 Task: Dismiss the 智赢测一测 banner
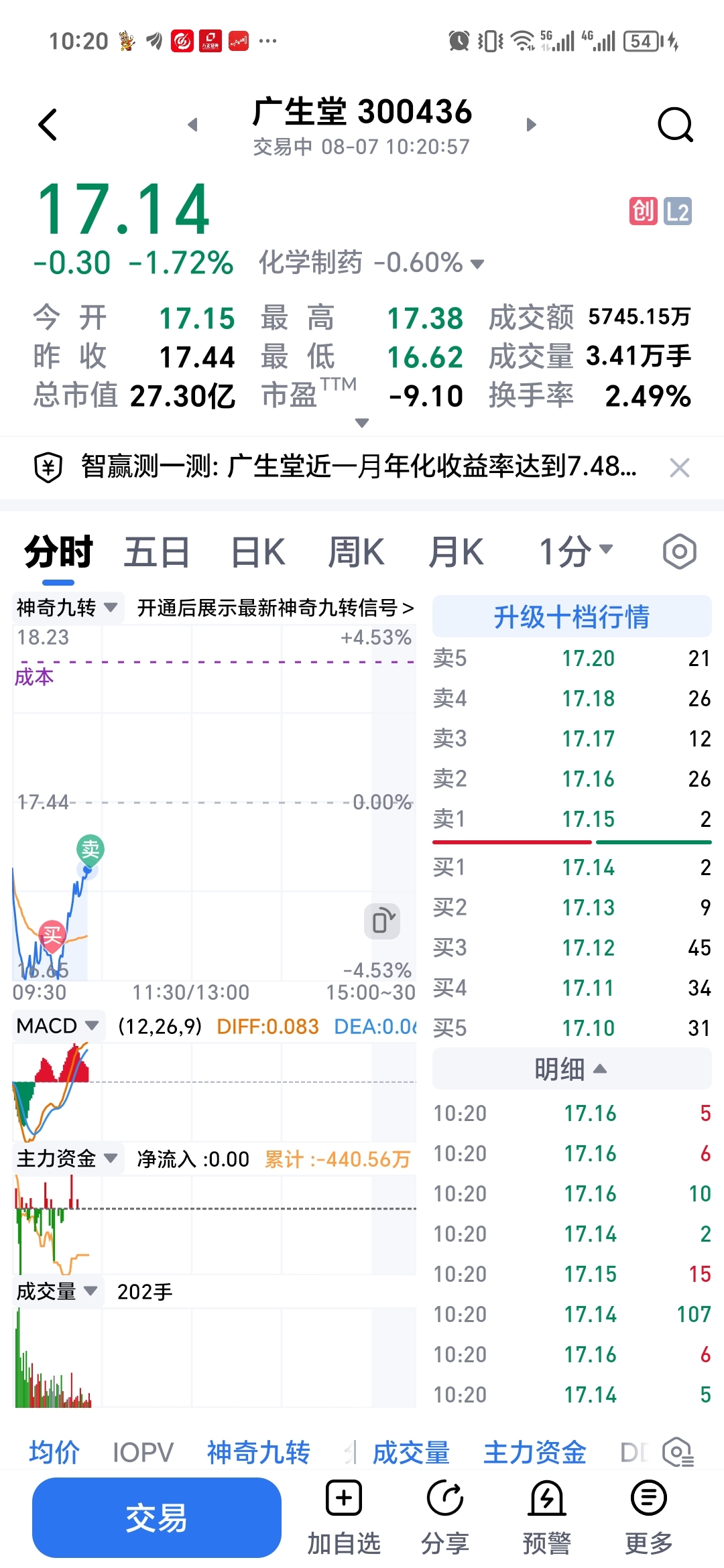click(x=679, y=468)
